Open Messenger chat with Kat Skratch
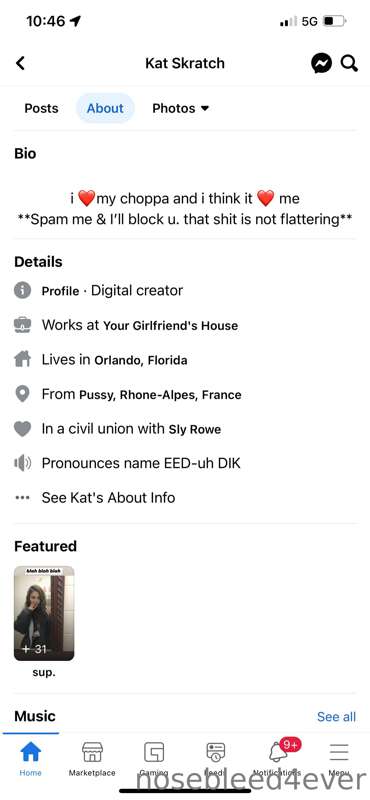Image resolution: width=370 pixels, height=800 pixels. click(x=322, y=63)
